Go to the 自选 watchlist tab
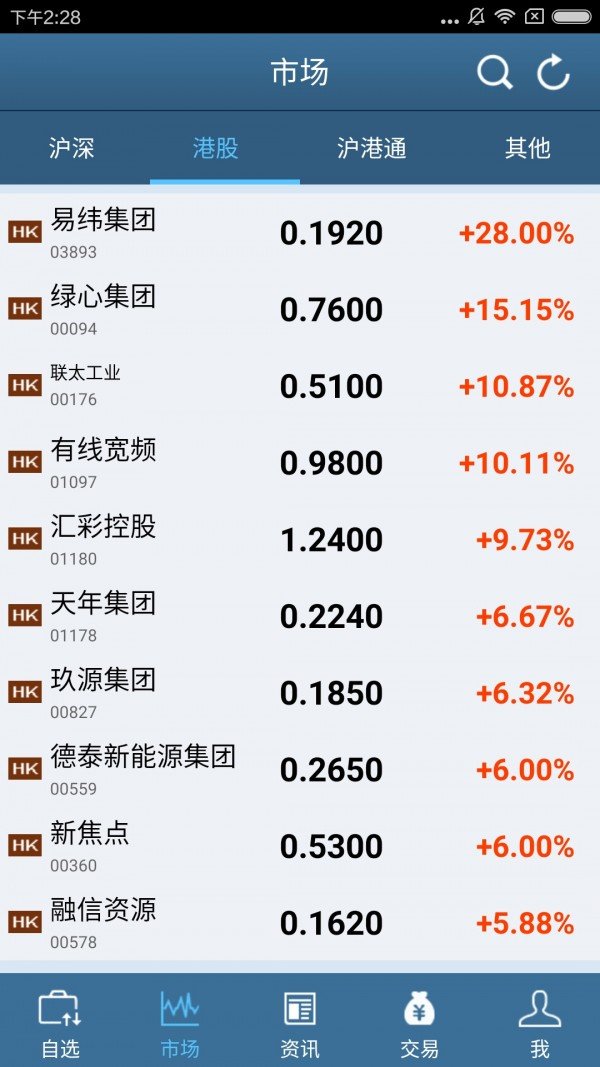 (60, 1021)
